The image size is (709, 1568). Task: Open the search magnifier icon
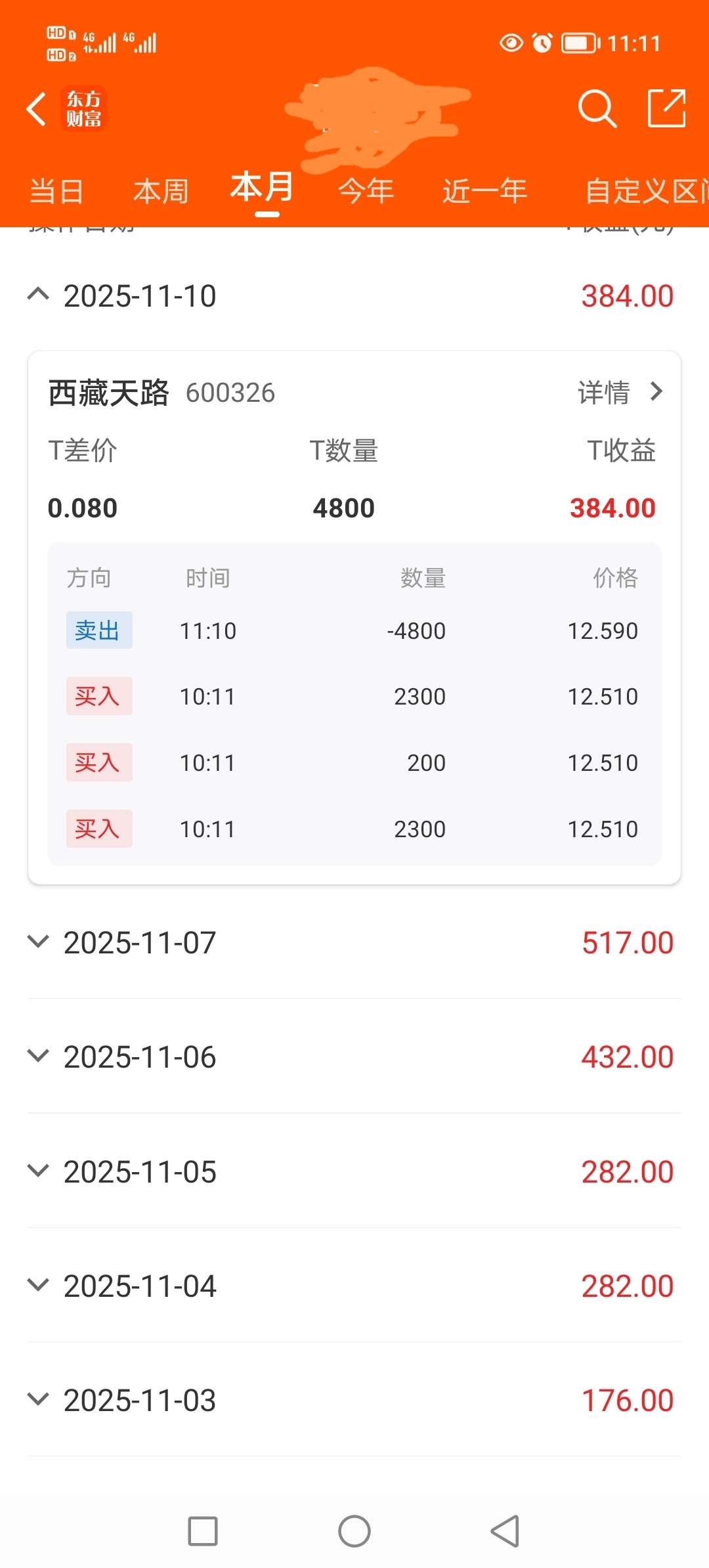click(x=597, y=108)
